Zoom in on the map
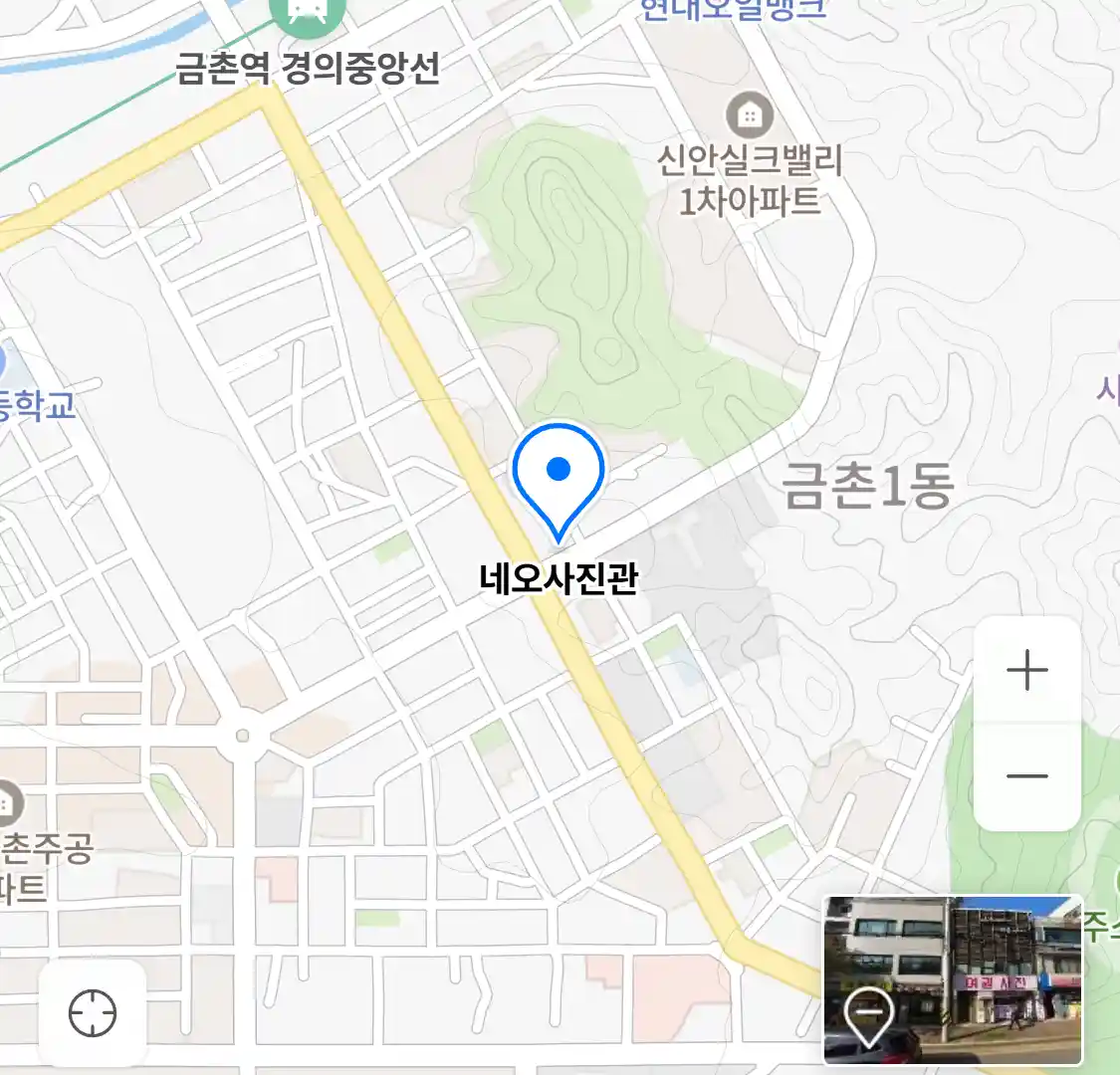The image size is (1120, 1075). (1026, 671)
